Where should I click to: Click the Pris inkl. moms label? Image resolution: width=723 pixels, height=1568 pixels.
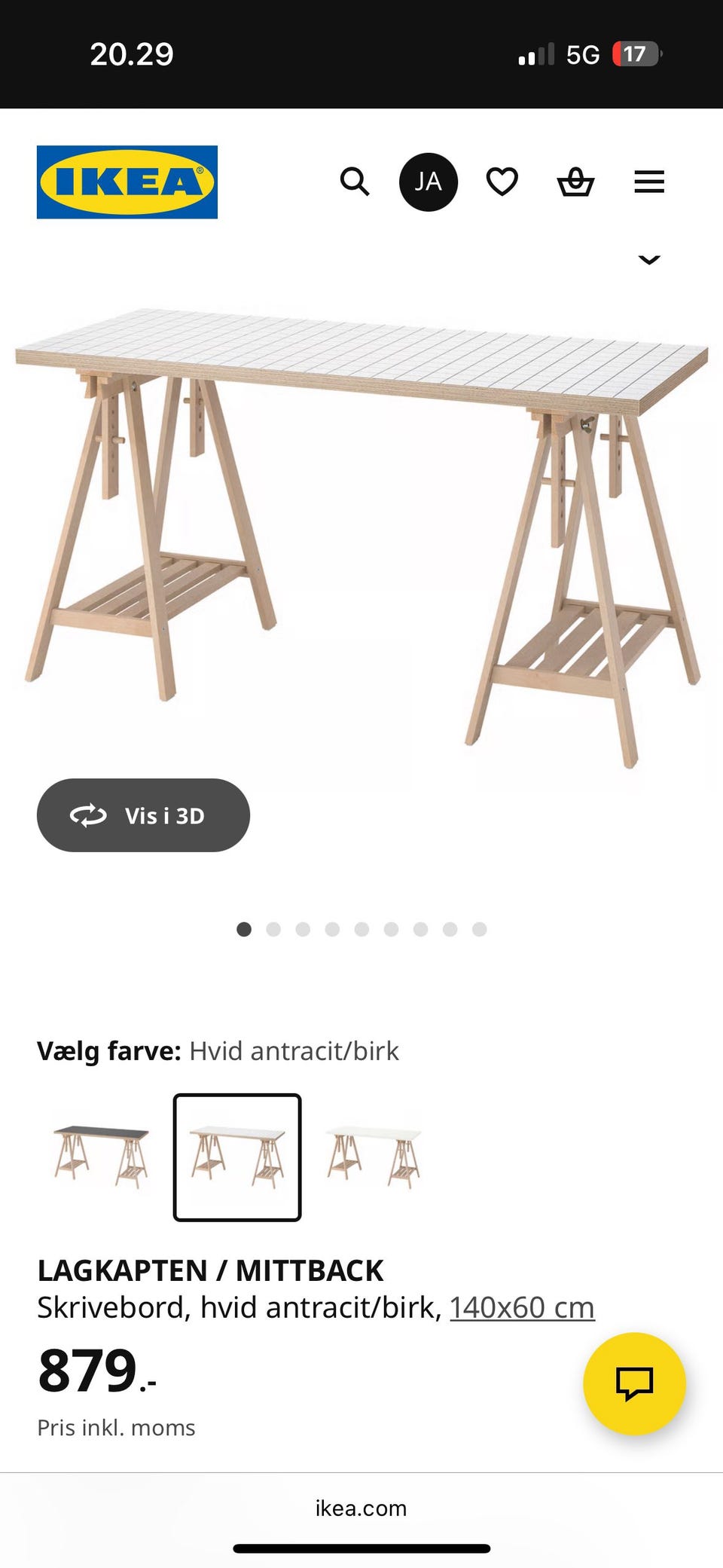pos(117,1427)
